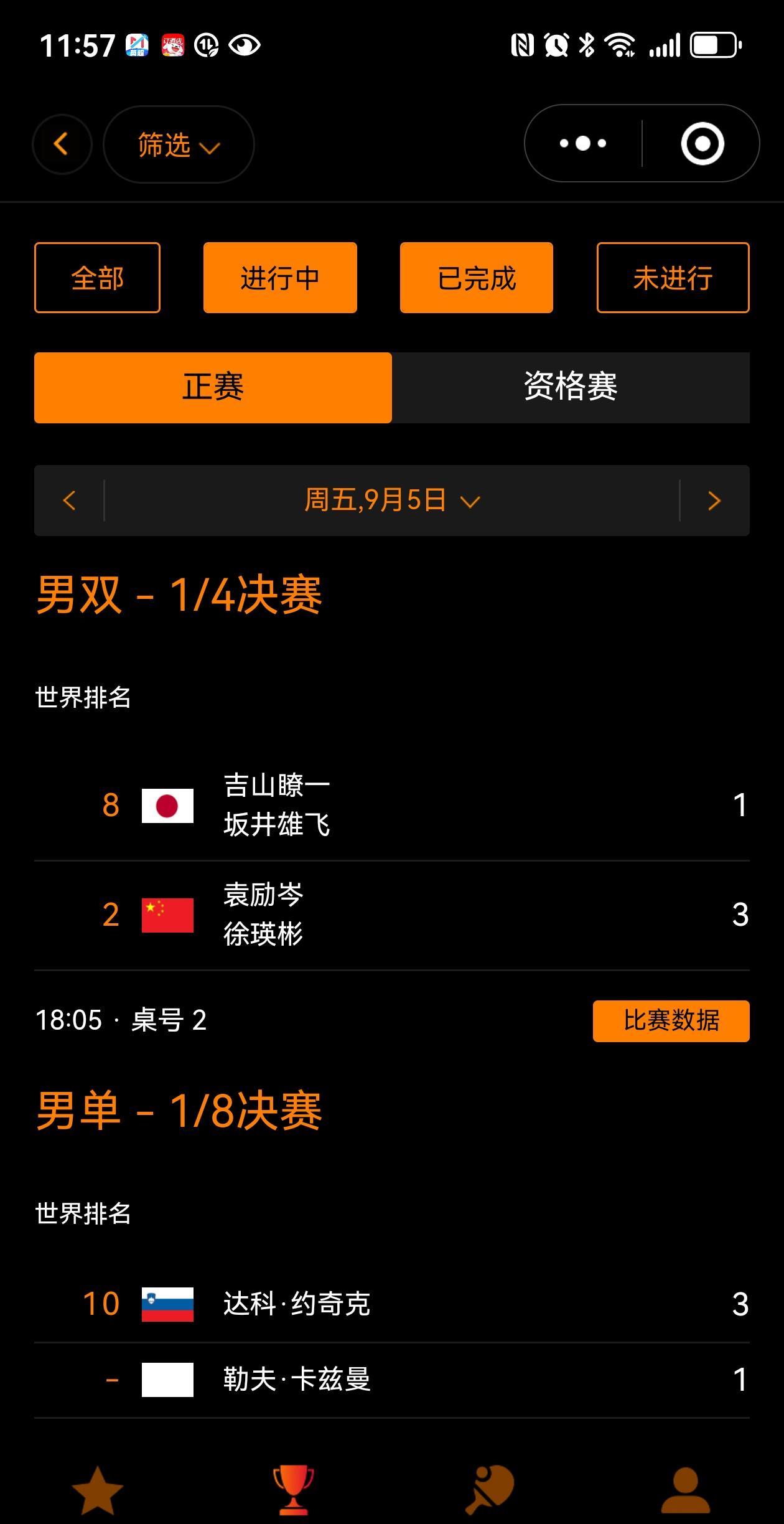This screenshot has width=784, height=1524.
Task: Toggle the 已完成 status filter
Action: (x=477, y=278)
